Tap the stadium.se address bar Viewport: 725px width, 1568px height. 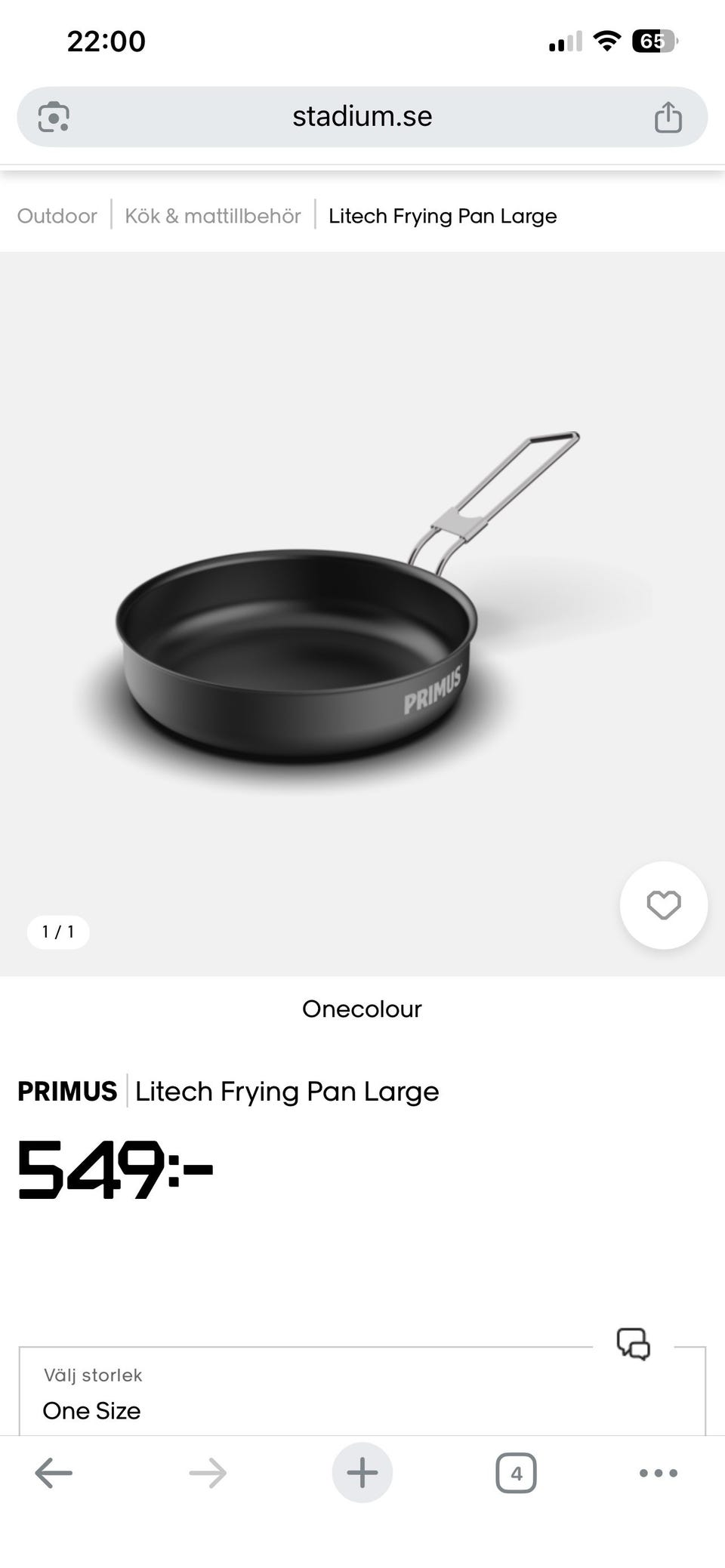[362, 117]
